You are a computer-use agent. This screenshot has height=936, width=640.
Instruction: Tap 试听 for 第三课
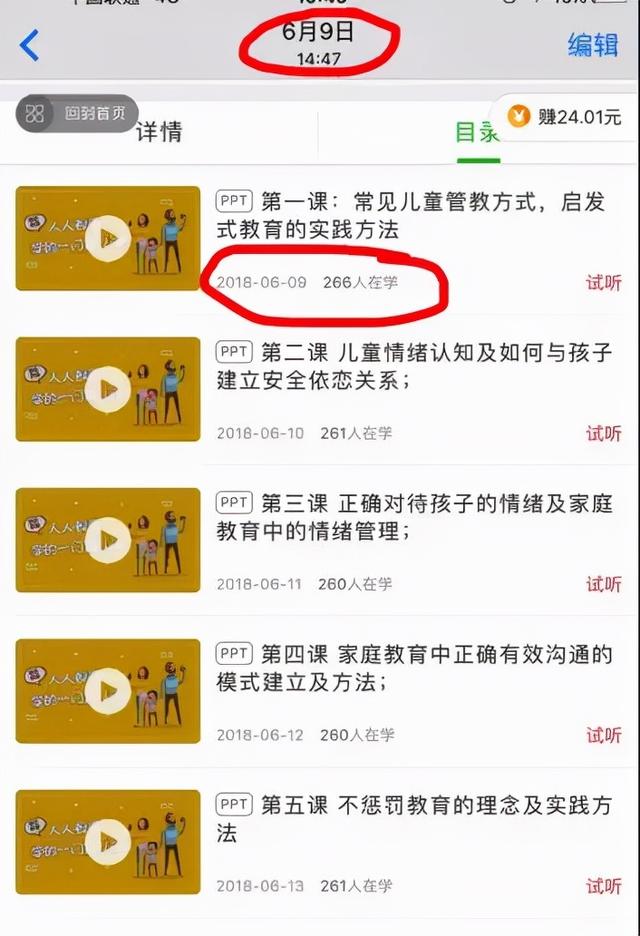point(603,584)
